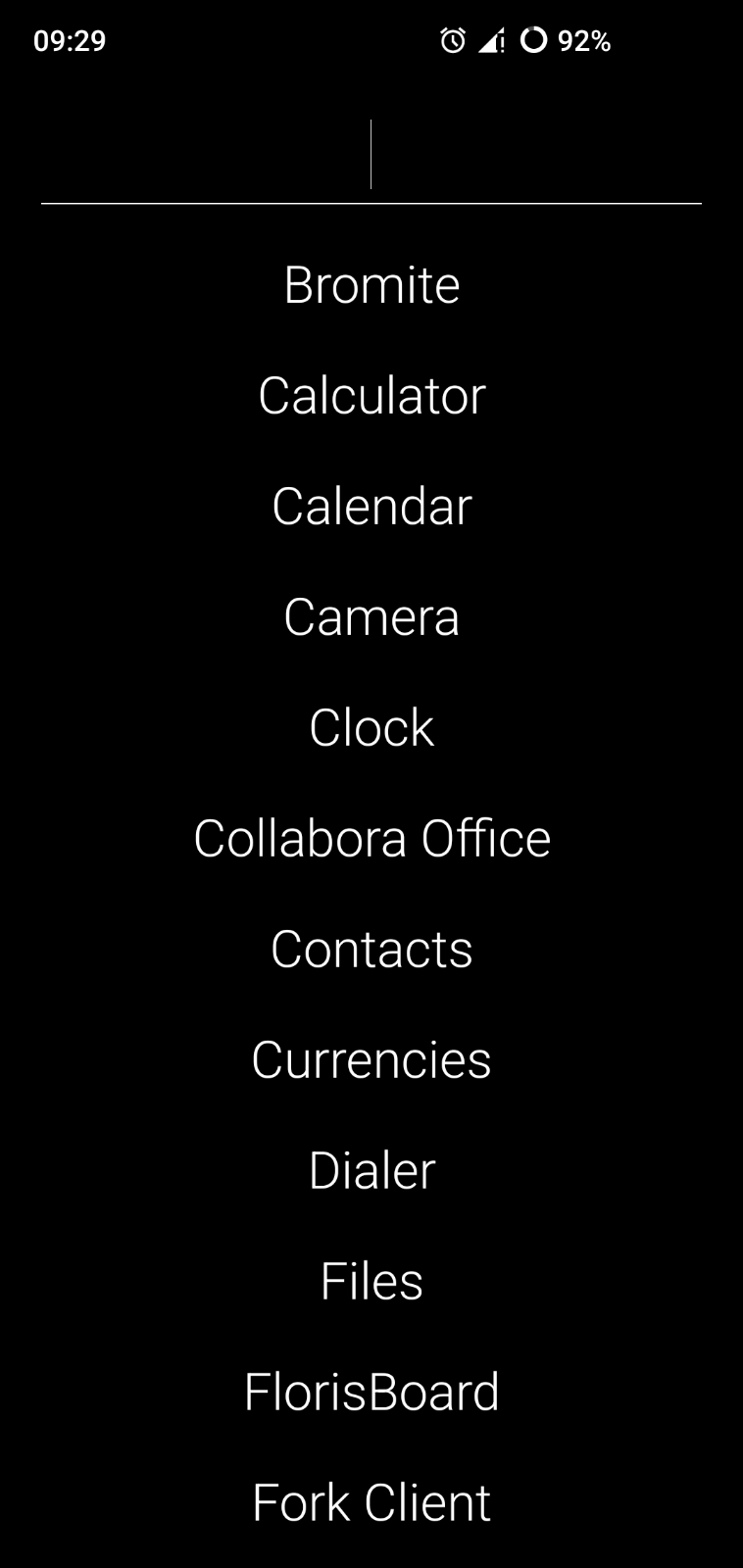Open Fork Client

371,1503
